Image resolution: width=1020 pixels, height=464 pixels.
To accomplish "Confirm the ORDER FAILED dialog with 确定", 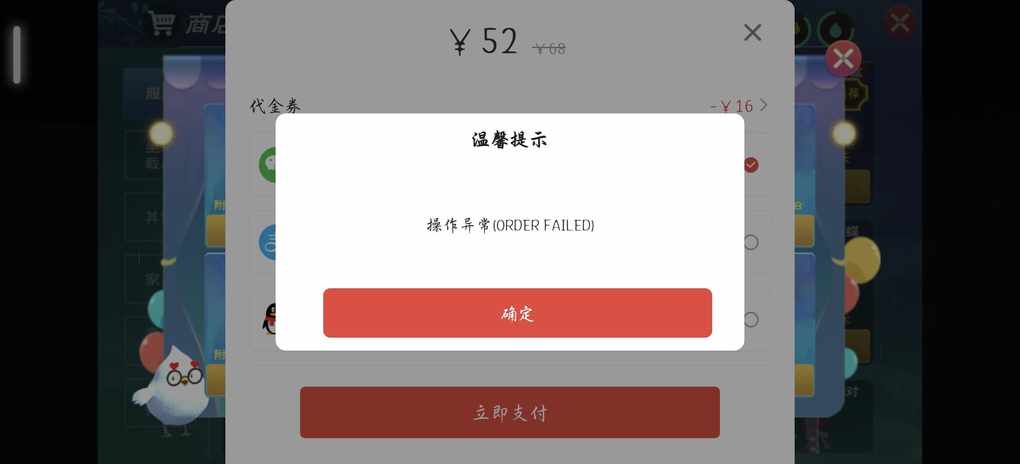I will pos(517,313).
